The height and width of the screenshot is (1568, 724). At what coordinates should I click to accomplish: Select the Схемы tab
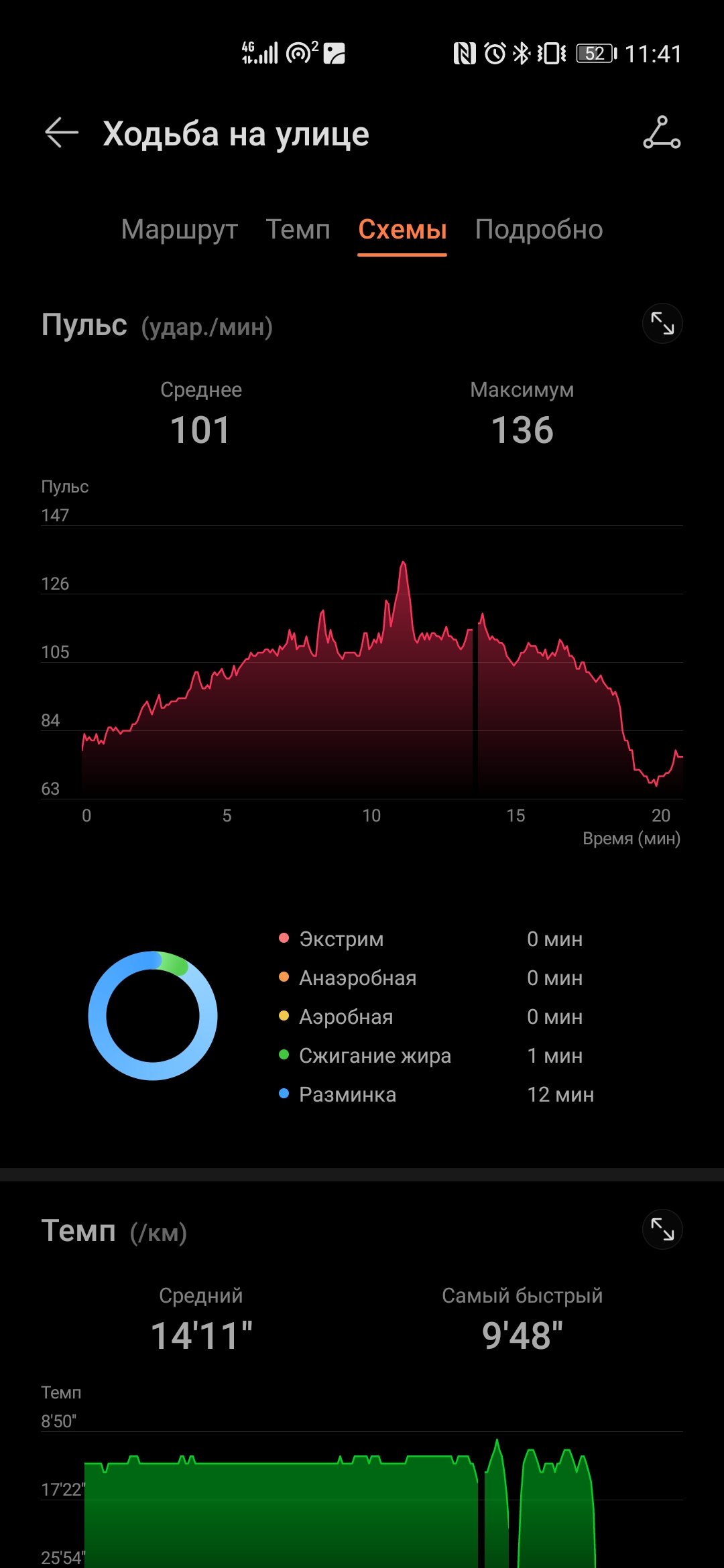click(x=402, y=229)
